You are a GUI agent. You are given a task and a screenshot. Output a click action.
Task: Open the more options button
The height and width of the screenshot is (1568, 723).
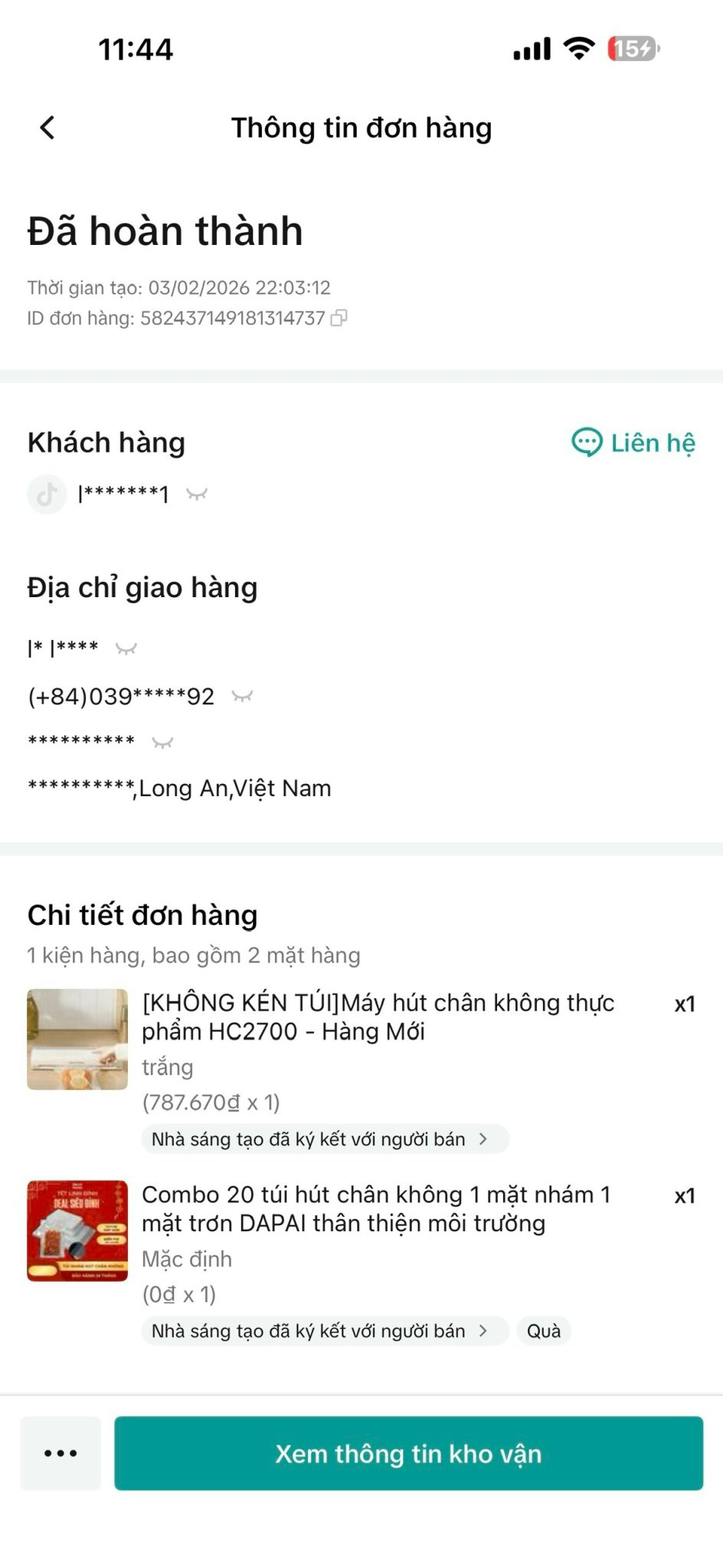point(61,1453)
